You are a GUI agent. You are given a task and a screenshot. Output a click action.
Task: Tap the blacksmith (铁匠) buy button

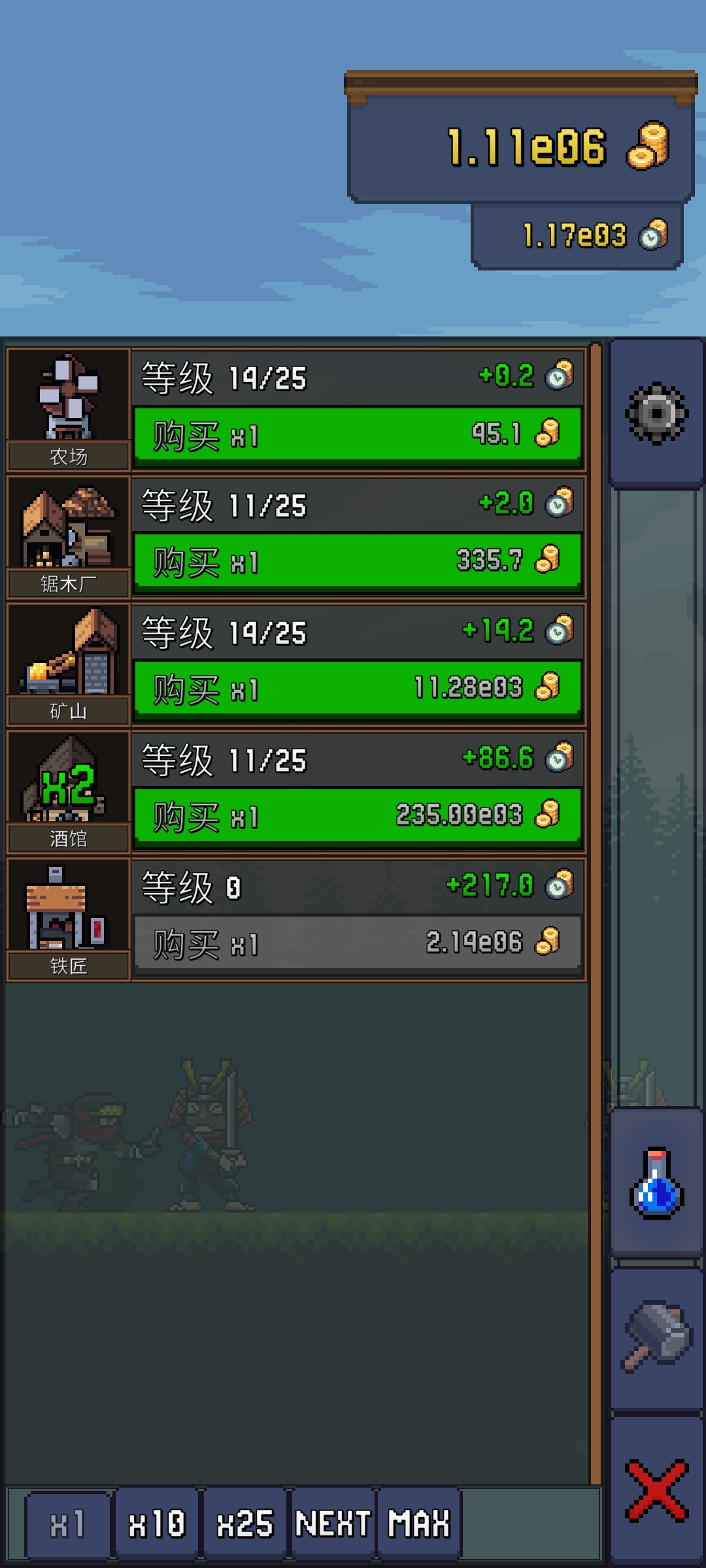[x=357, y=944]
